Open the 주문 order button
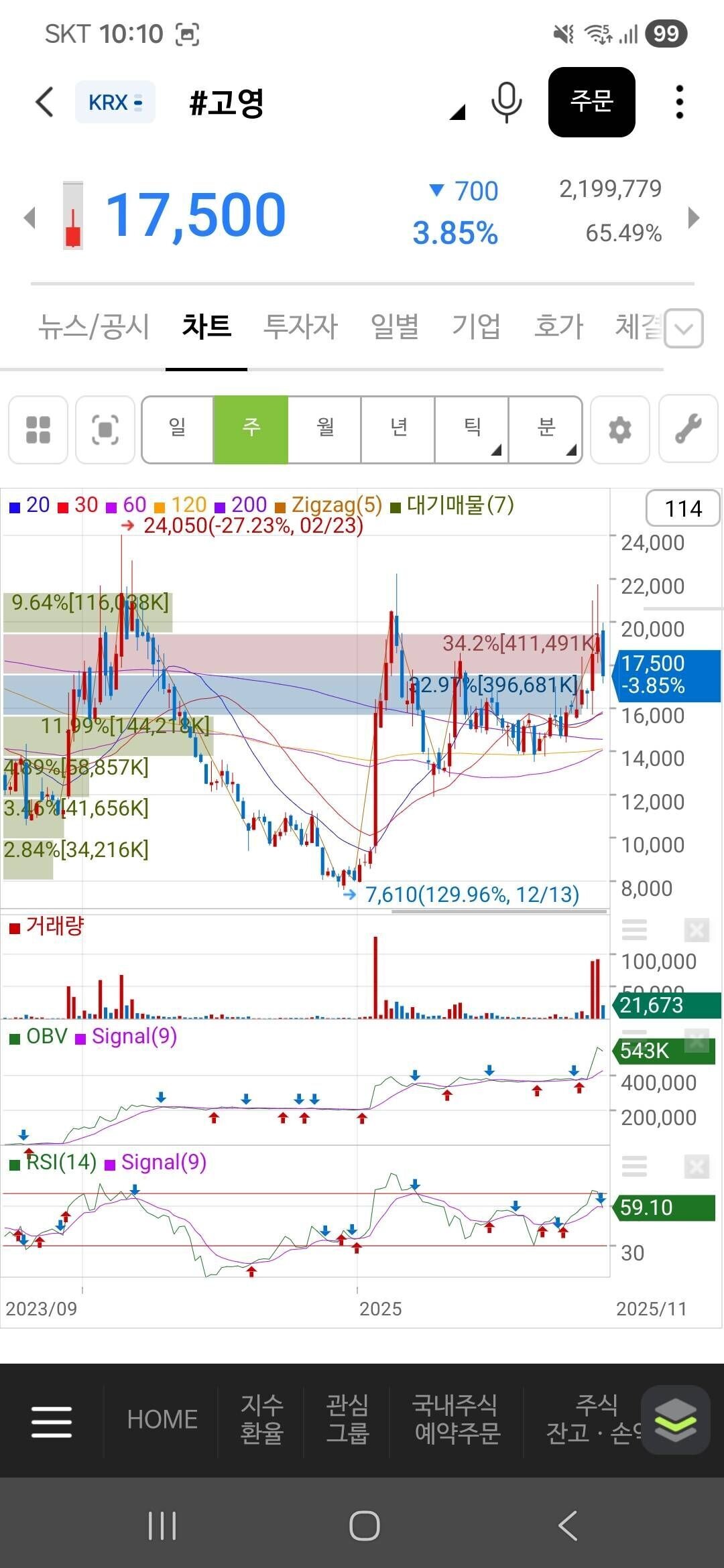Viewport: 724px width, 1568px height. pos(591,103)
